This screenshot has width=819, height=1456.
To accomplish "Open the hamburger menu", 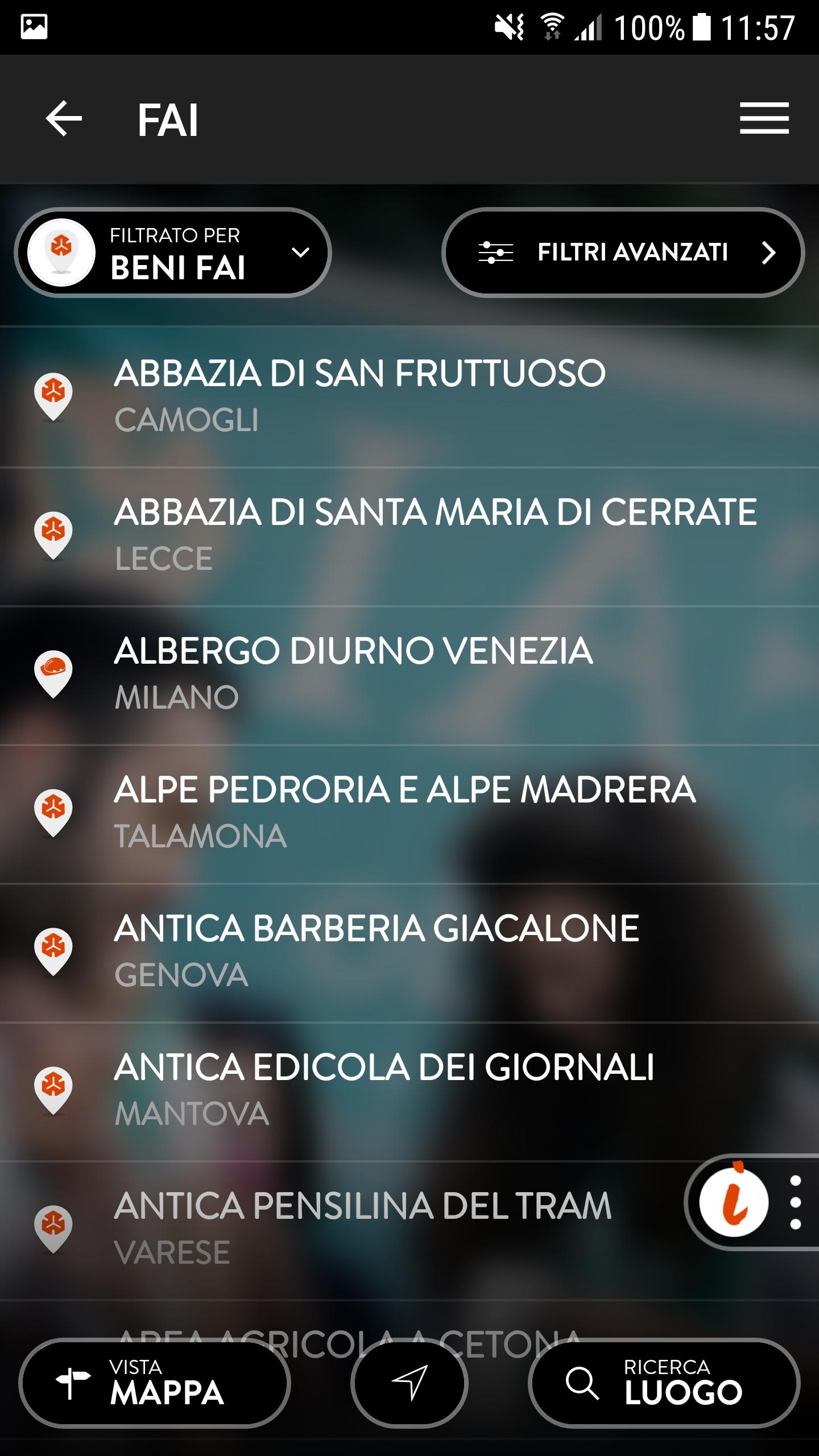I will click(764, 118).
